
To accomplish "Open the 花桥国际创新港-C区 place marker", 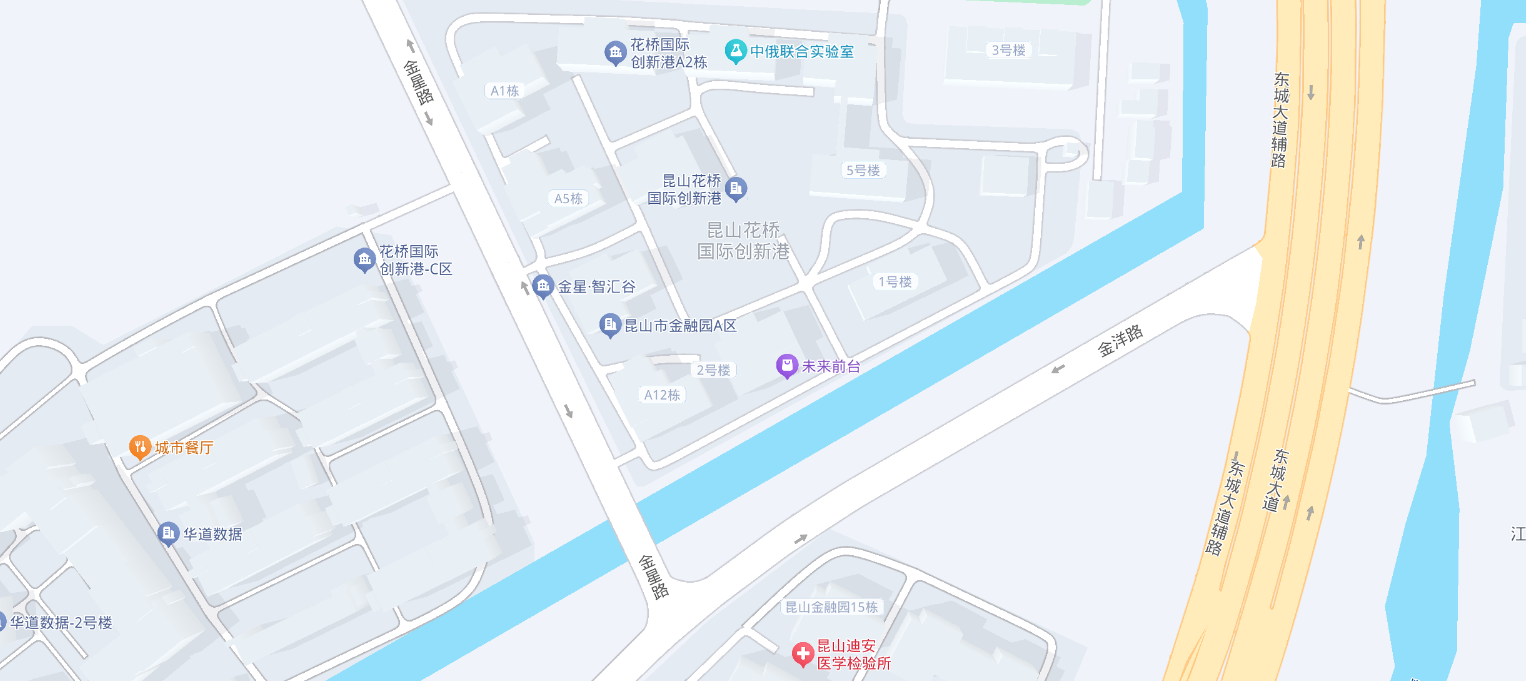I will coord(365,261).
